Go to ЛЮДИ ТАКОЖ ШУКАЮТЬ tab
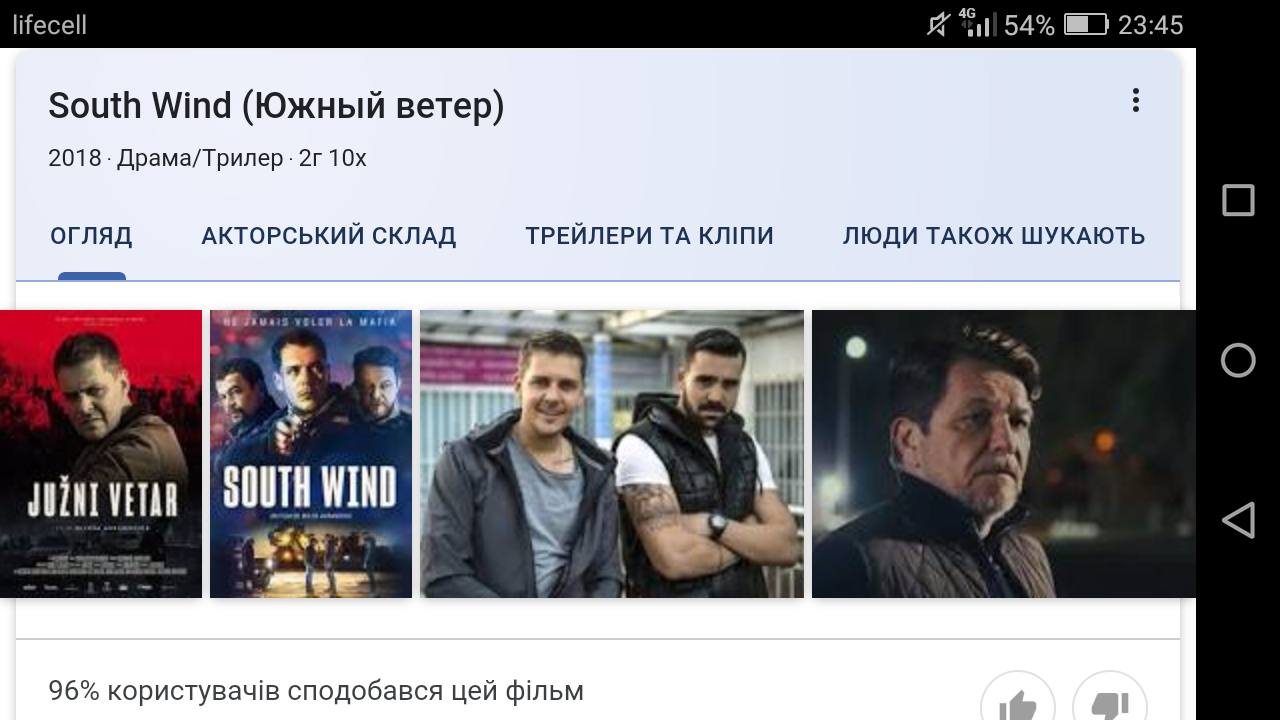The height and width of the screenshot is (720, 1280). pyautogui.click(x=993, y=237)
